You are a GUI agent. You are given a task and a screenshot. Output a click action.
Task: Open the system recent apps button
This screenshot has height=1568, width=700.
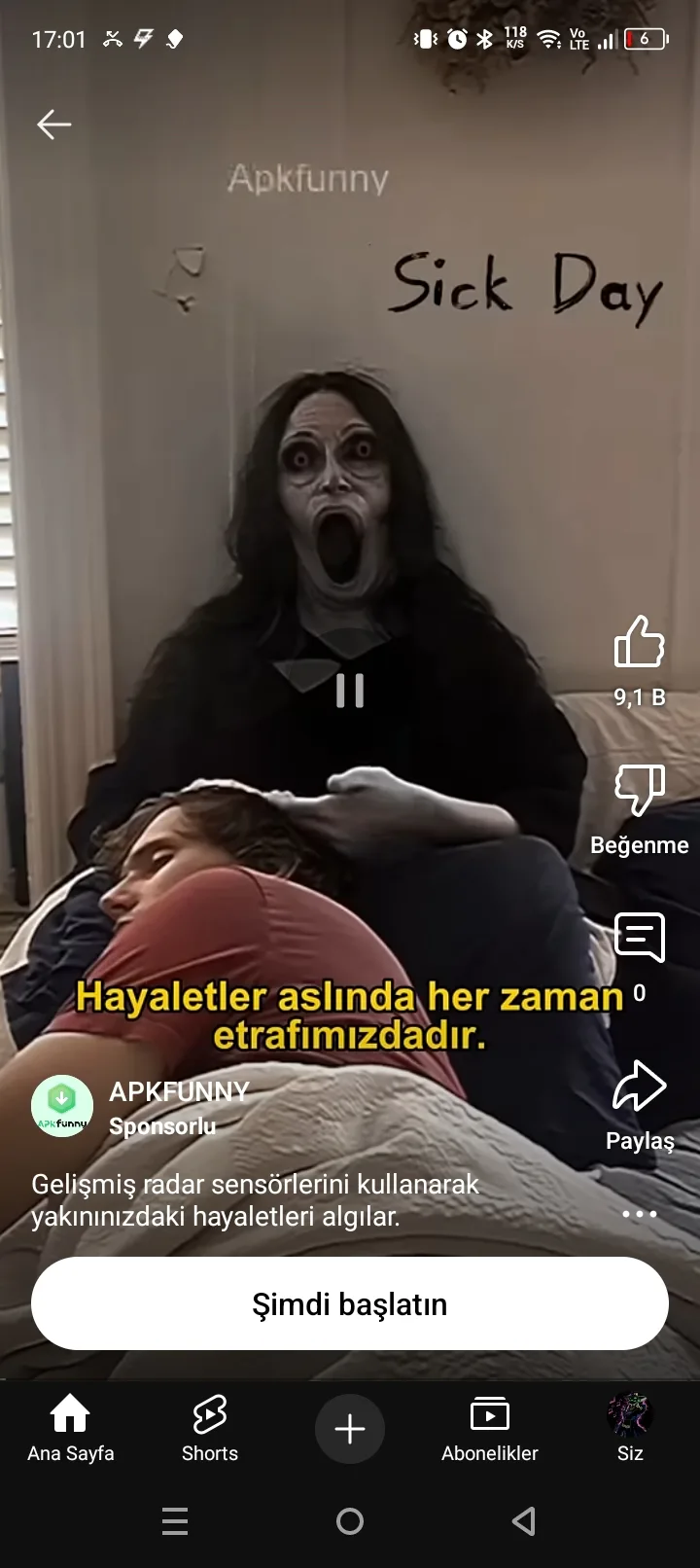point(175,1521)
